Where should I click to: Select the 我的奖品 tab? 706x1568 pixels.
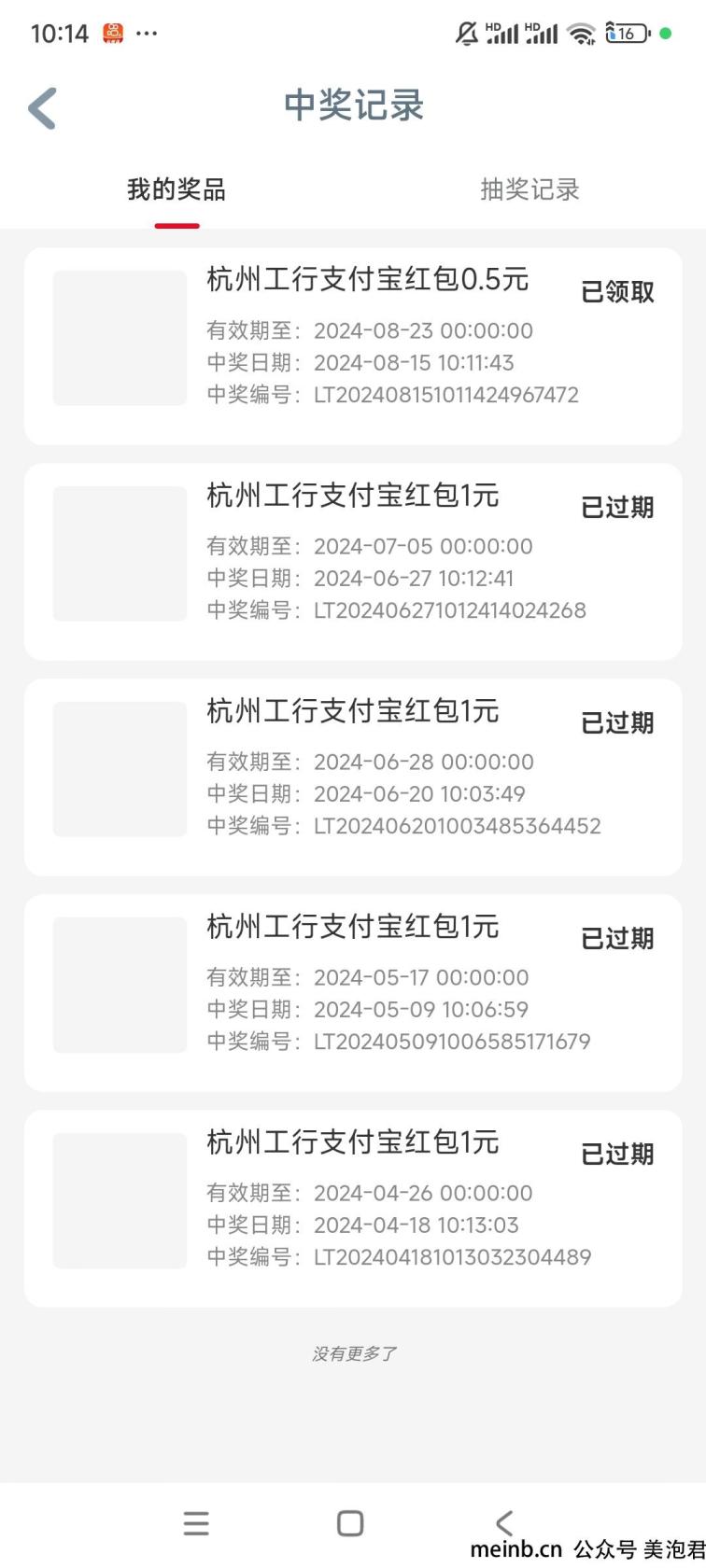[x=176, y=189]
